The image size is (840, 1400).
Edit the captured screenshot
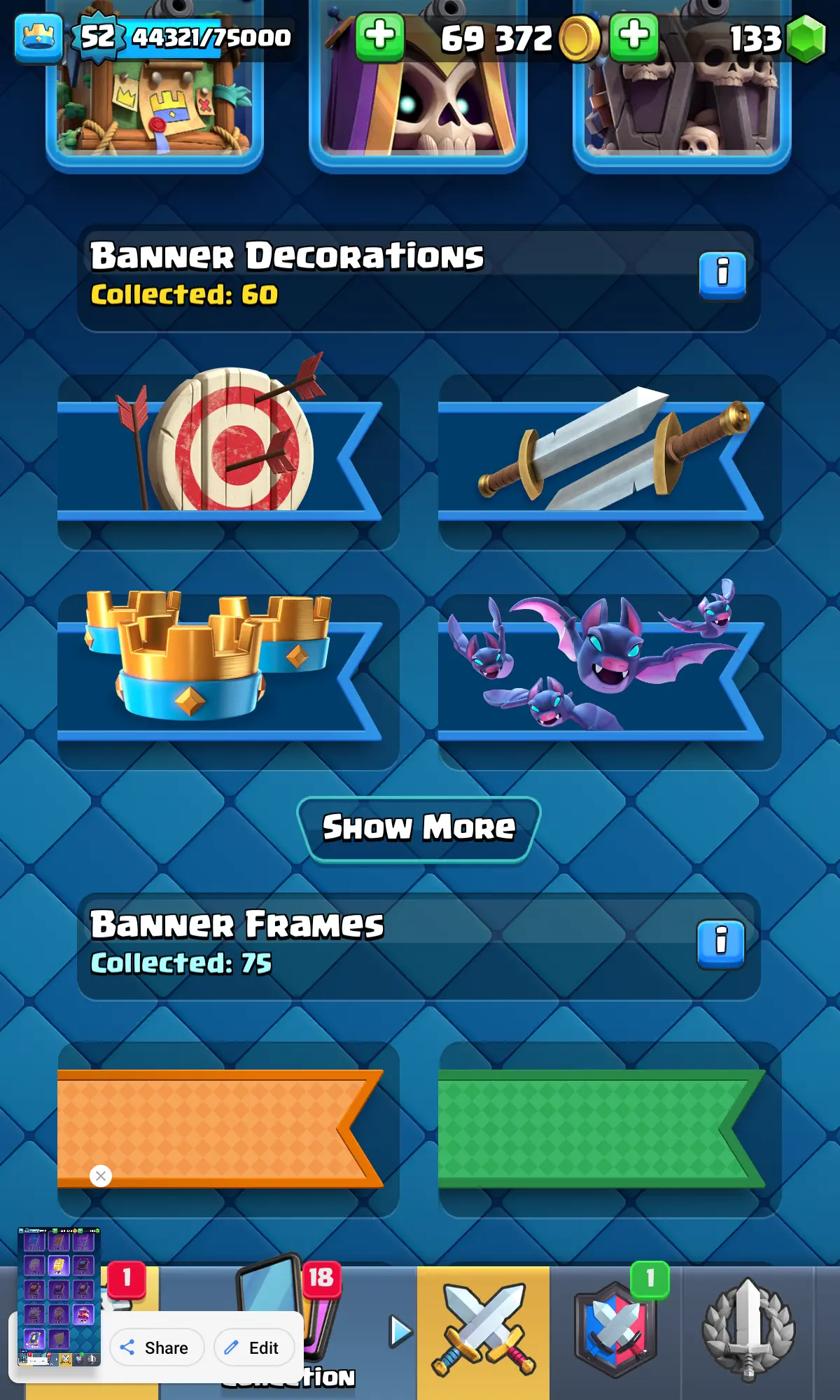(x=253, y=1347)
